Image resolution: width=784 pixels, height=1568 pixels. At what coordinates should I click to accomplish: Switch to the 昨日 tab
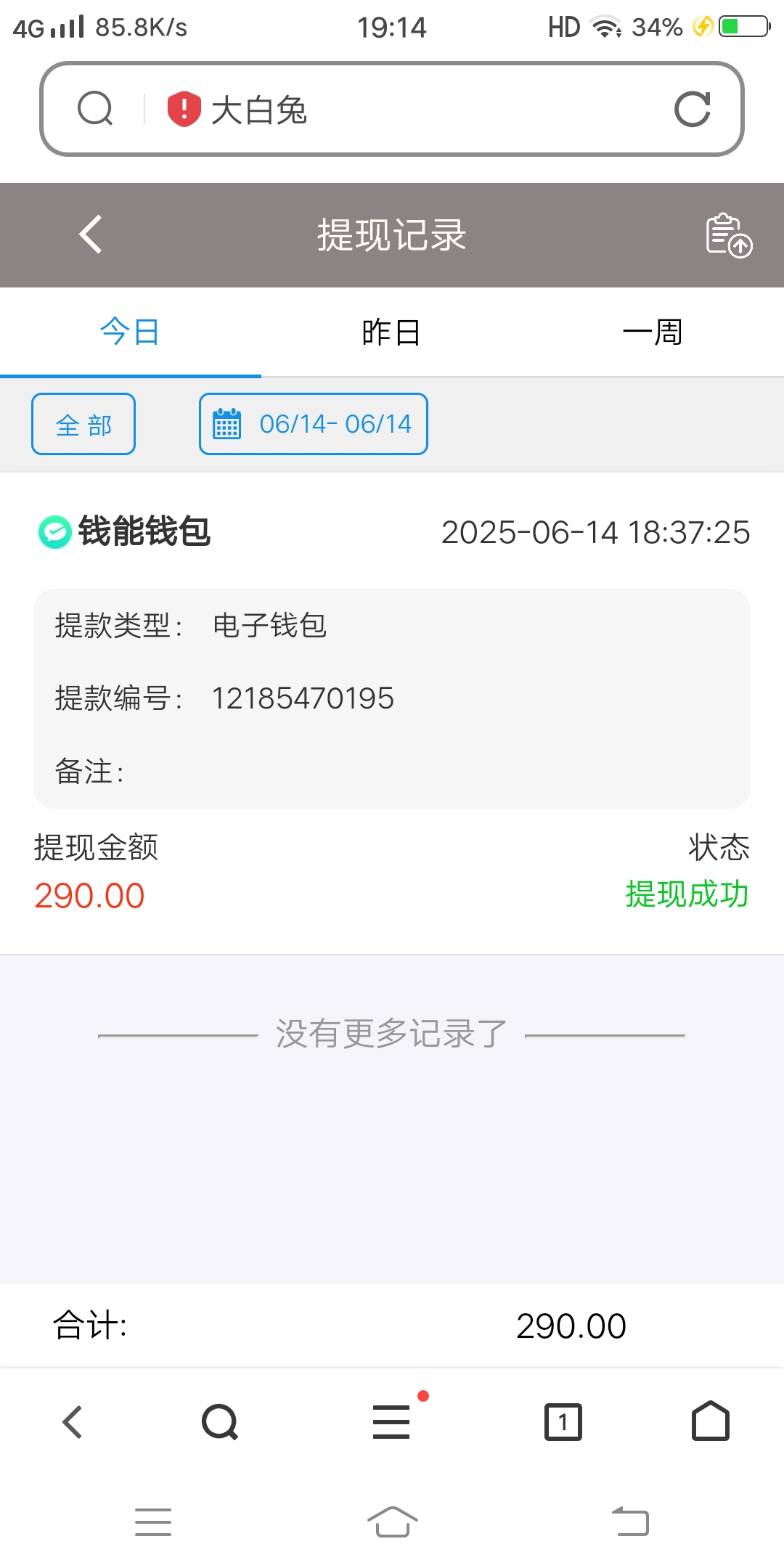point(391,331)
